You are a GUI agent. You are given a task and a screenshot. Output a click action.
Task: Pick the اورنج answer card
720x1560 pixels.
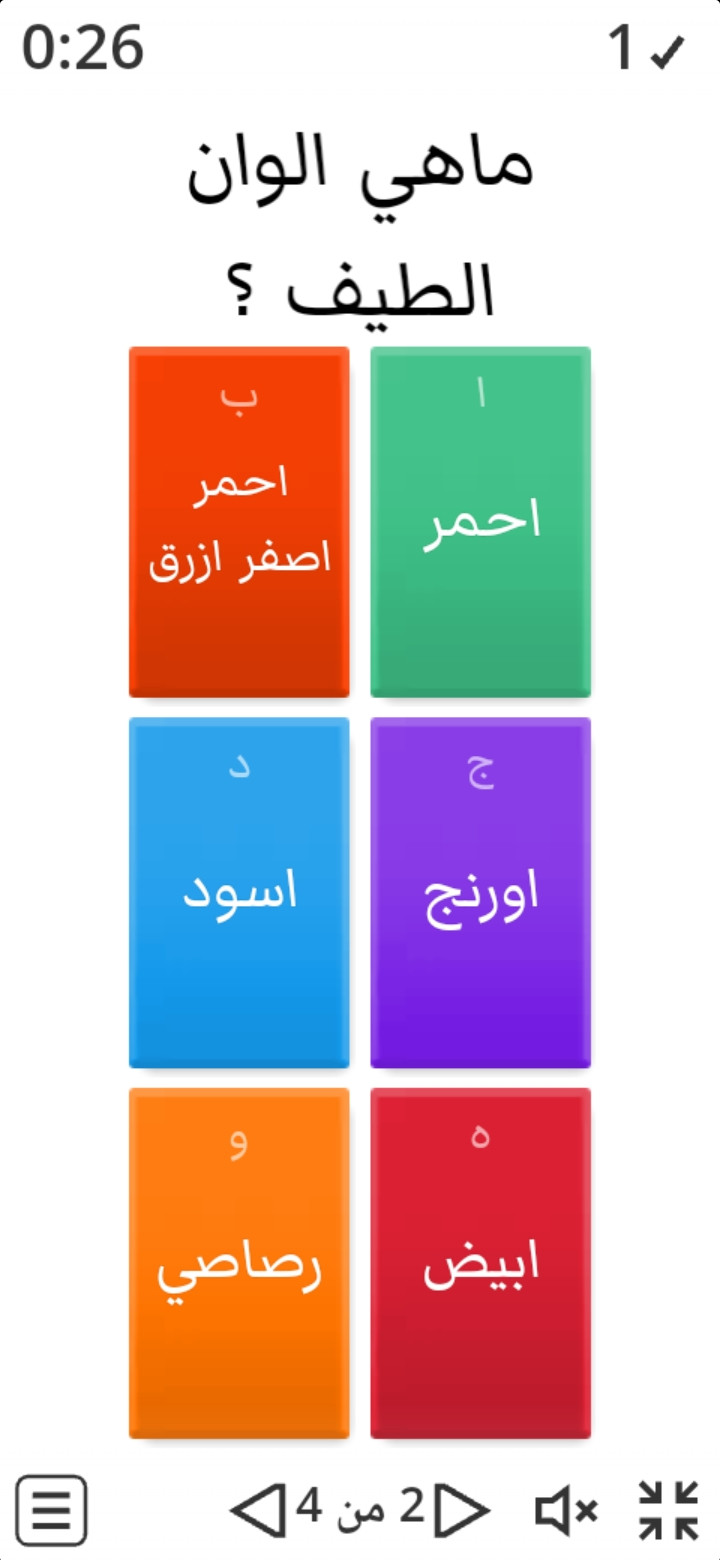480,892
